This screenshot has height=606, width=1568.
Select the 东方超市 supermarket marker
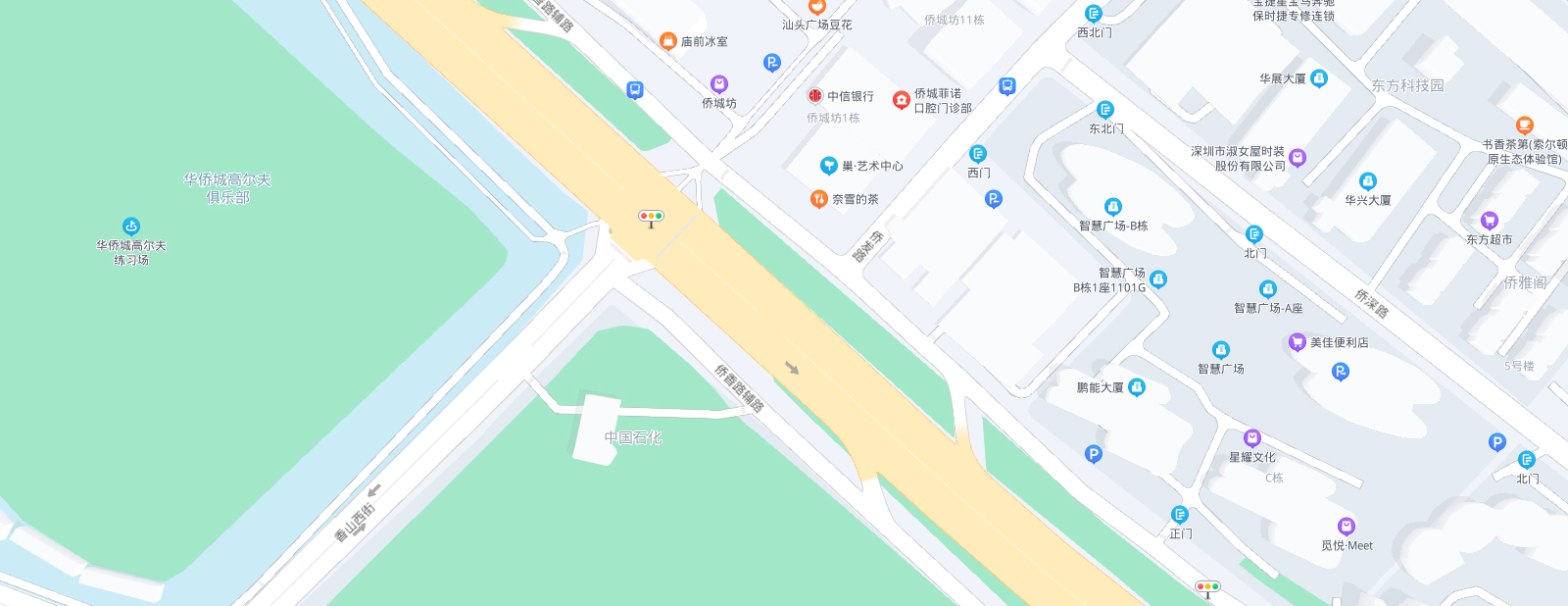click(1490, 221)
